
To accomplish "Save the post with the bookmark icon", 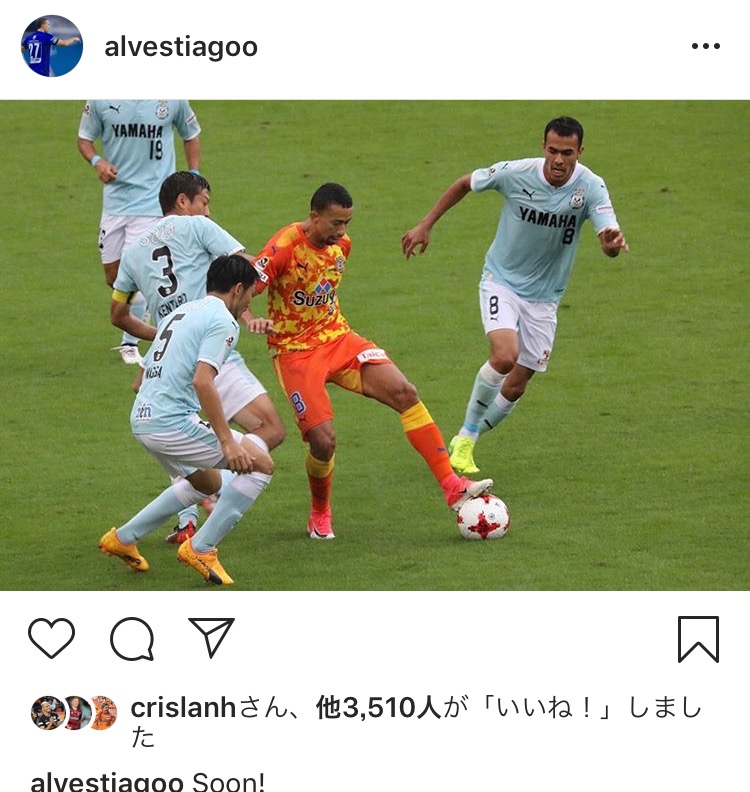I will click(698, 638).
